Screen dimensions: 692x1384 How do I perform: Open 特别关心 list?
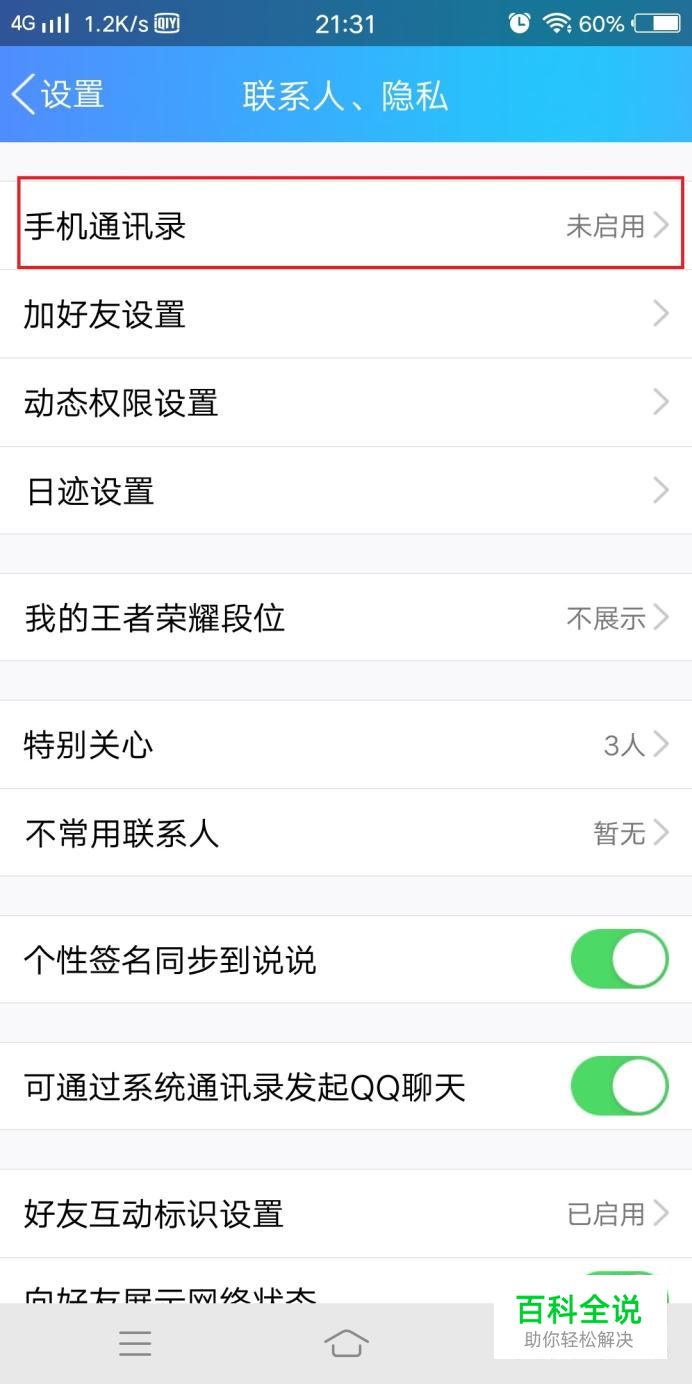tap(346, 744)
